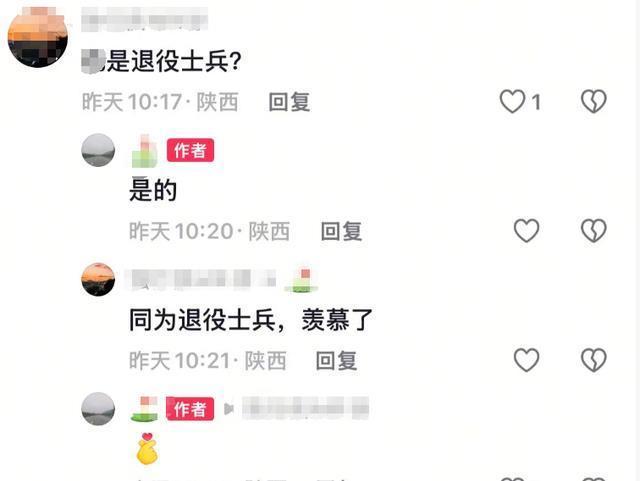The image size is (640, 481).
Task: Like the comment "同为退役士兵，羡慕了"
Action: point(526,360)
